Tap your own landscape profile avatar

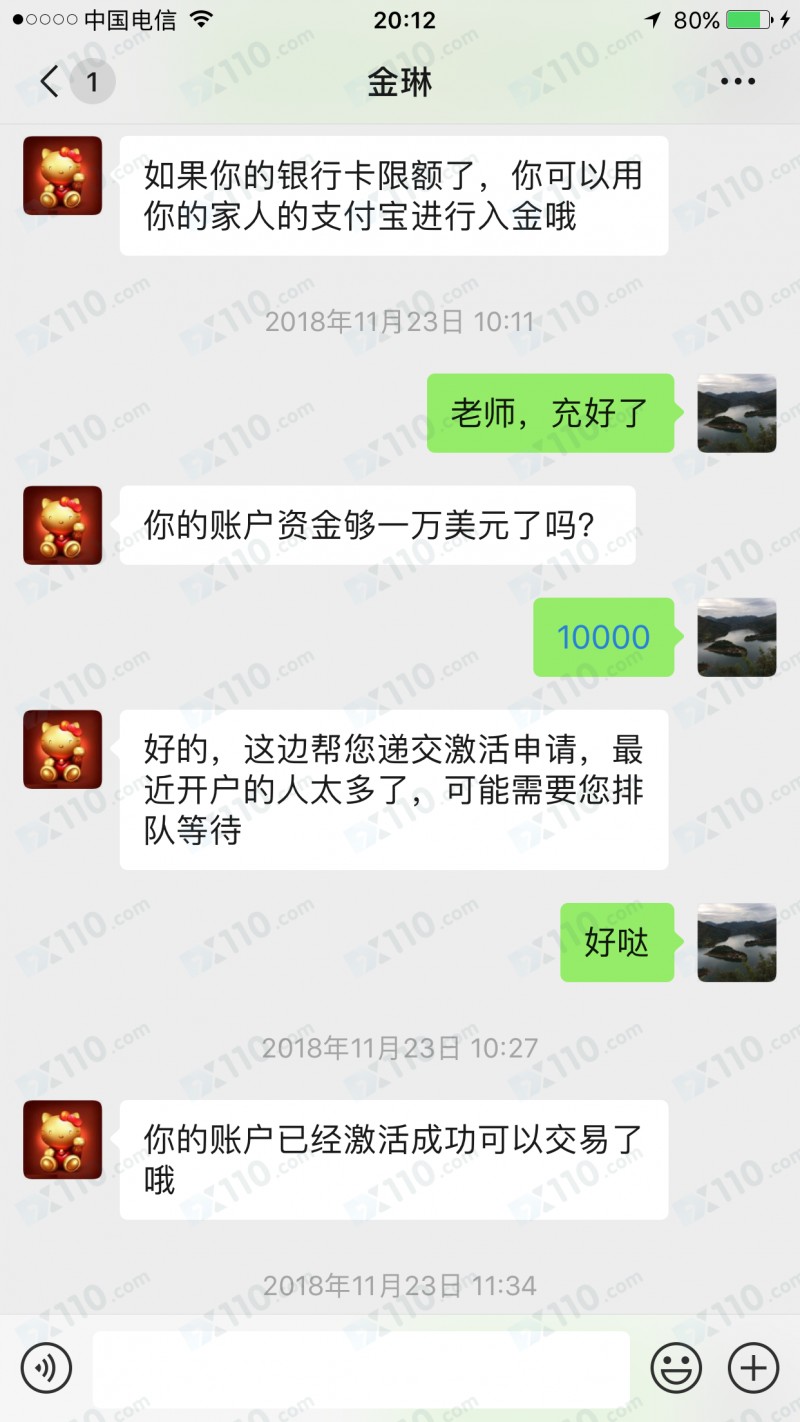click(736, 413)
